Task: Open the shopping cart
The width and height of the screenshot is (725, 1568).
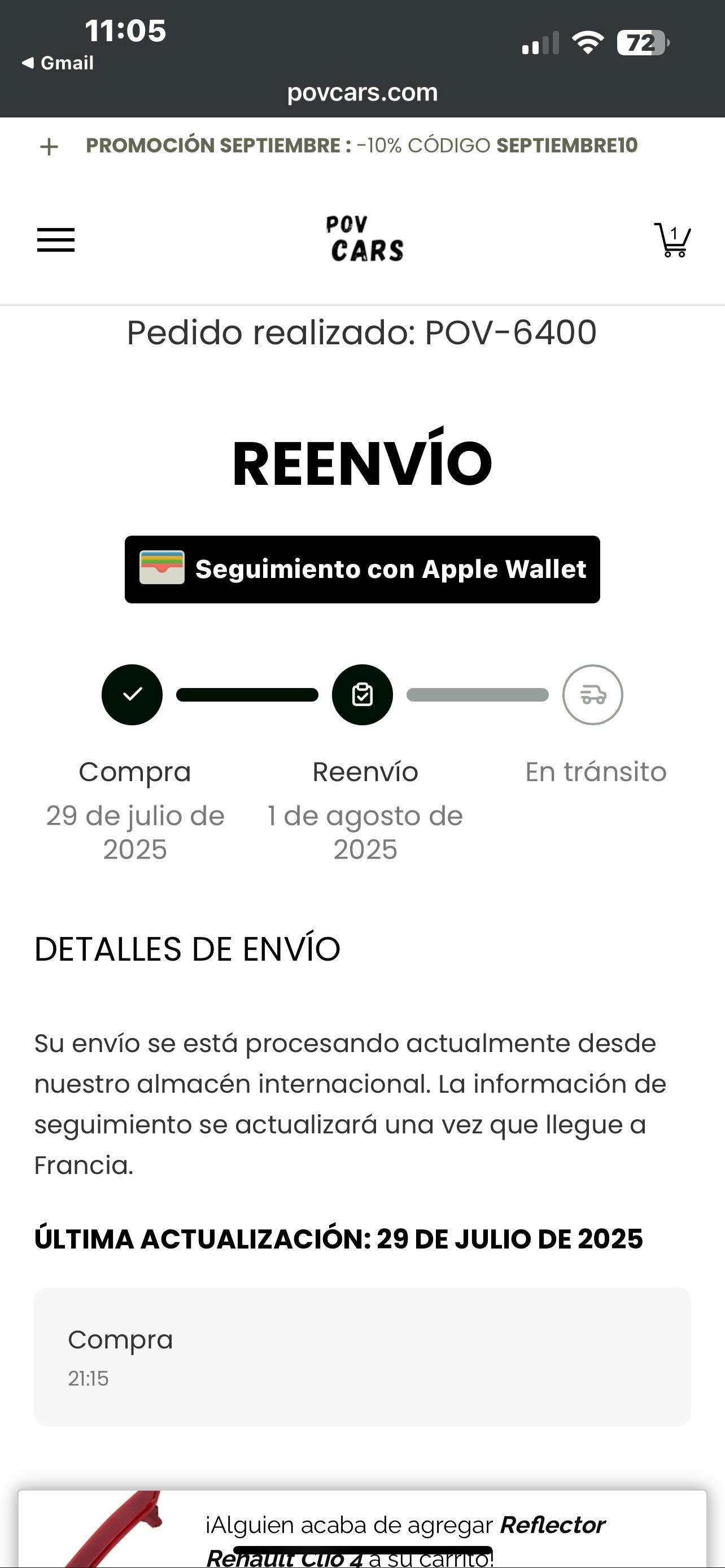Action: point(672,240)
